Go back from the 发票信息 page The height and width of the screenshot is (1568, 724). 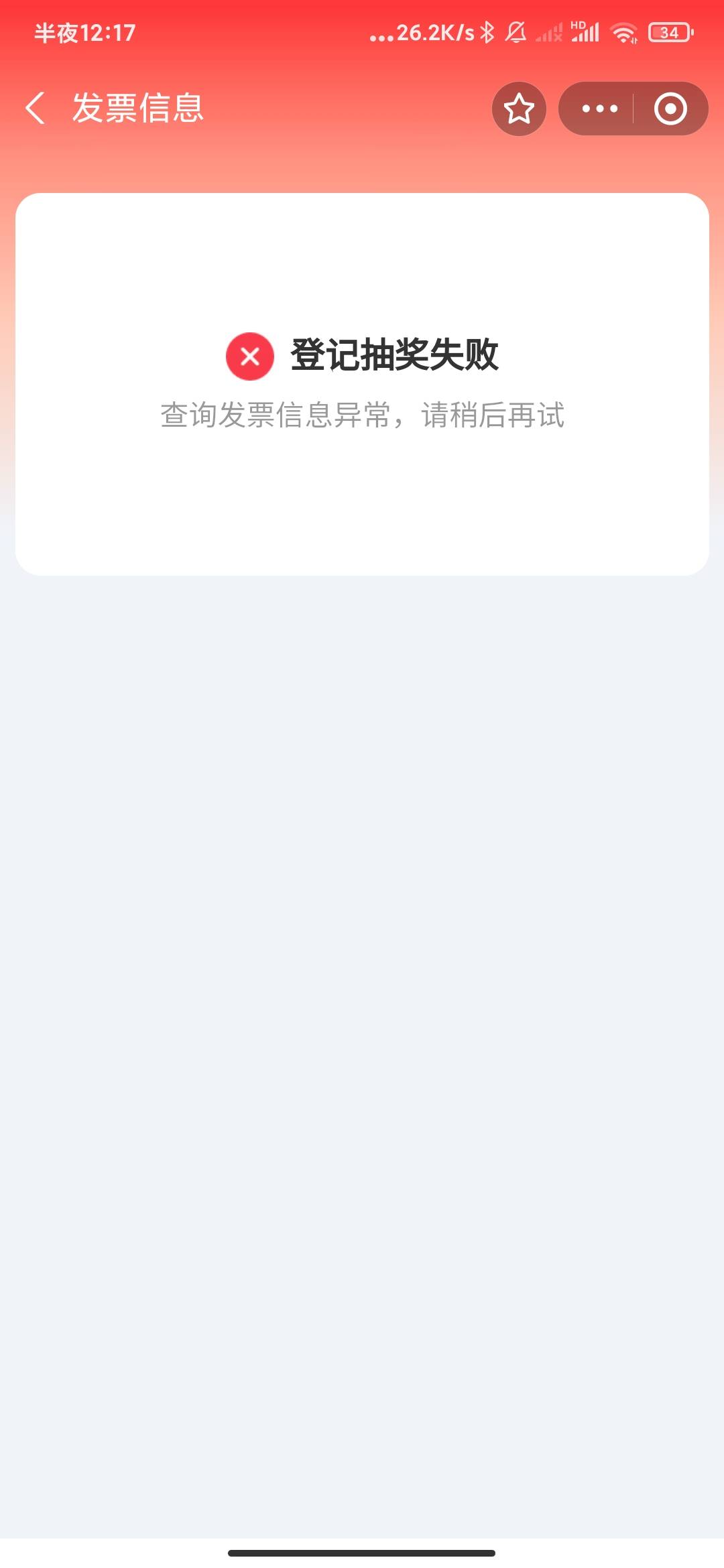pos(36,108)
